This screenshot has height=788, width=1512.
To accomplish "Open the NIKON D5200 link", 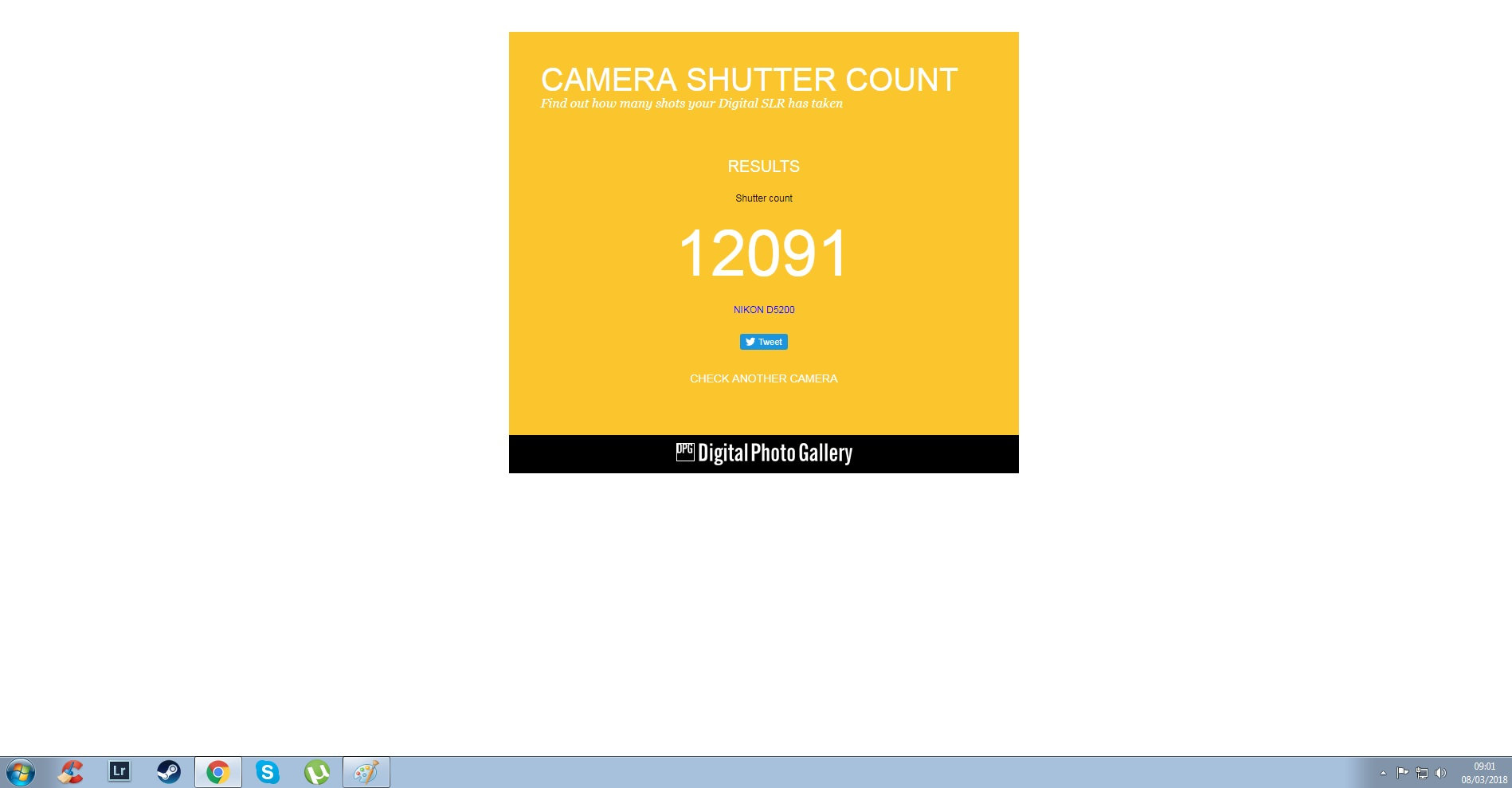I will pyautogui.click(x=763, y=310).
